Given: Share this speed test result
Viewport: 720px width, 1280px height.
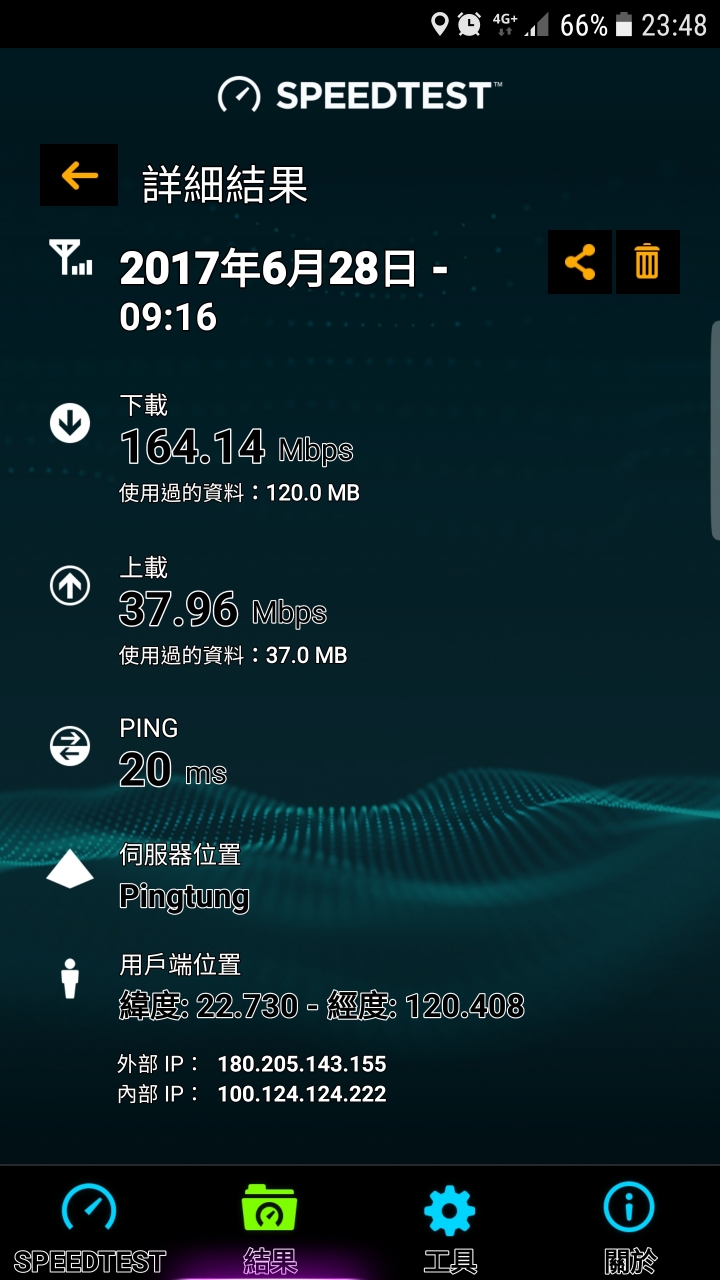Looking at the screenshot, I should pos(580,262).
